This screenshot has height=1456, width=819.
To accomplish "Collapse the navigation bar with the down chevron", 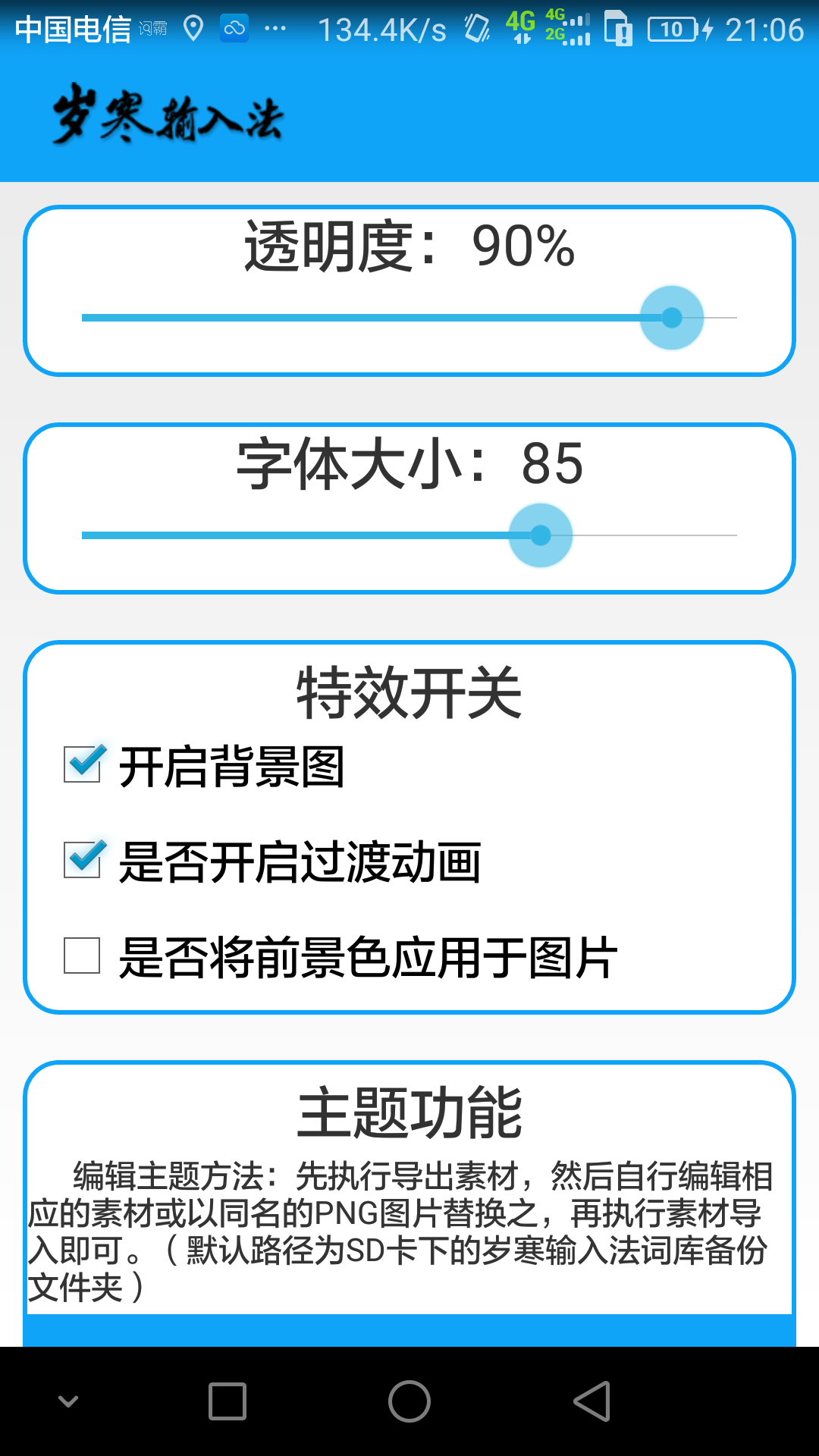I will pyautogui.click(x=70, y=1401).
